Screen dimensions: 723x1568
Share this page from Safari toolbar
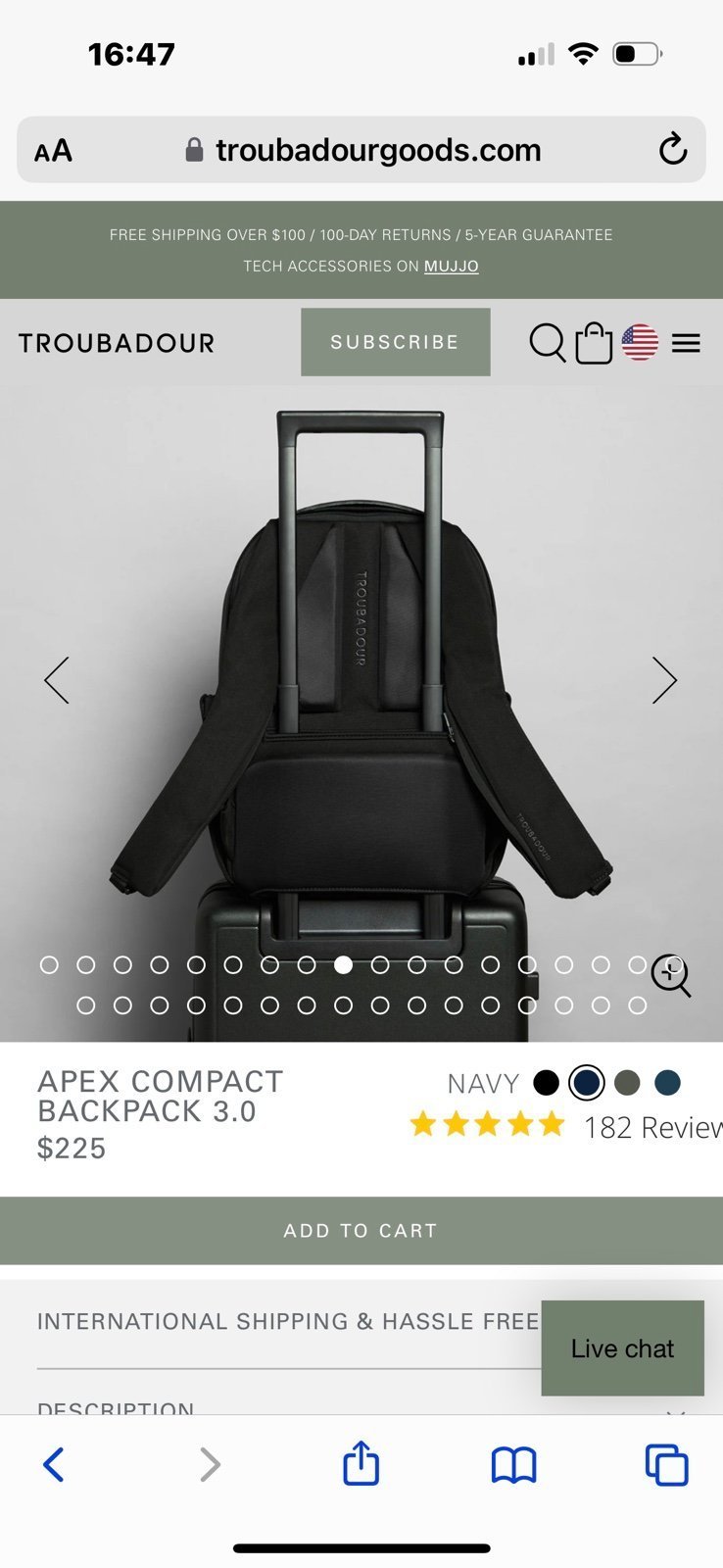pos(361,1464)
